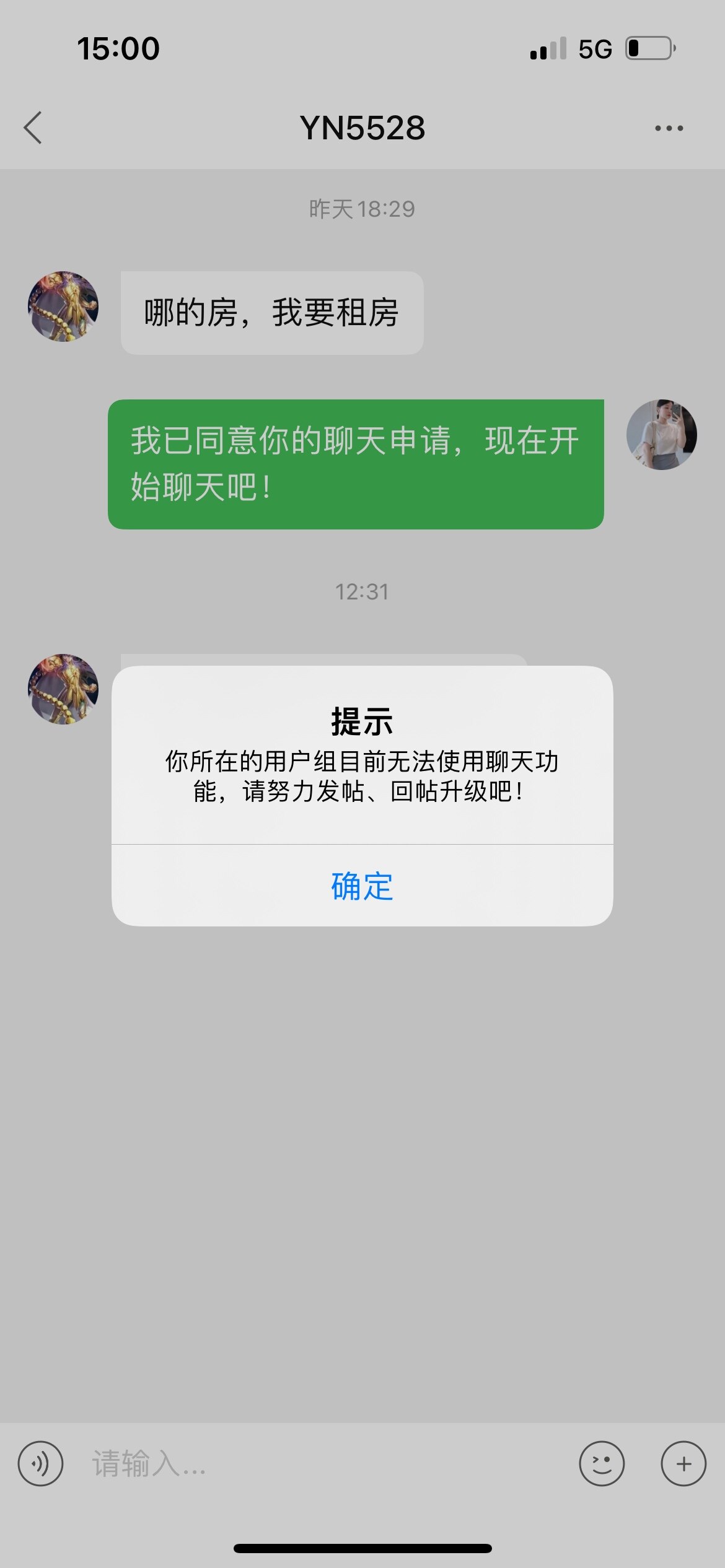Open the three-dot overflow menu
This screenshot has height=1568, width=725.
(x=669, y=128)
